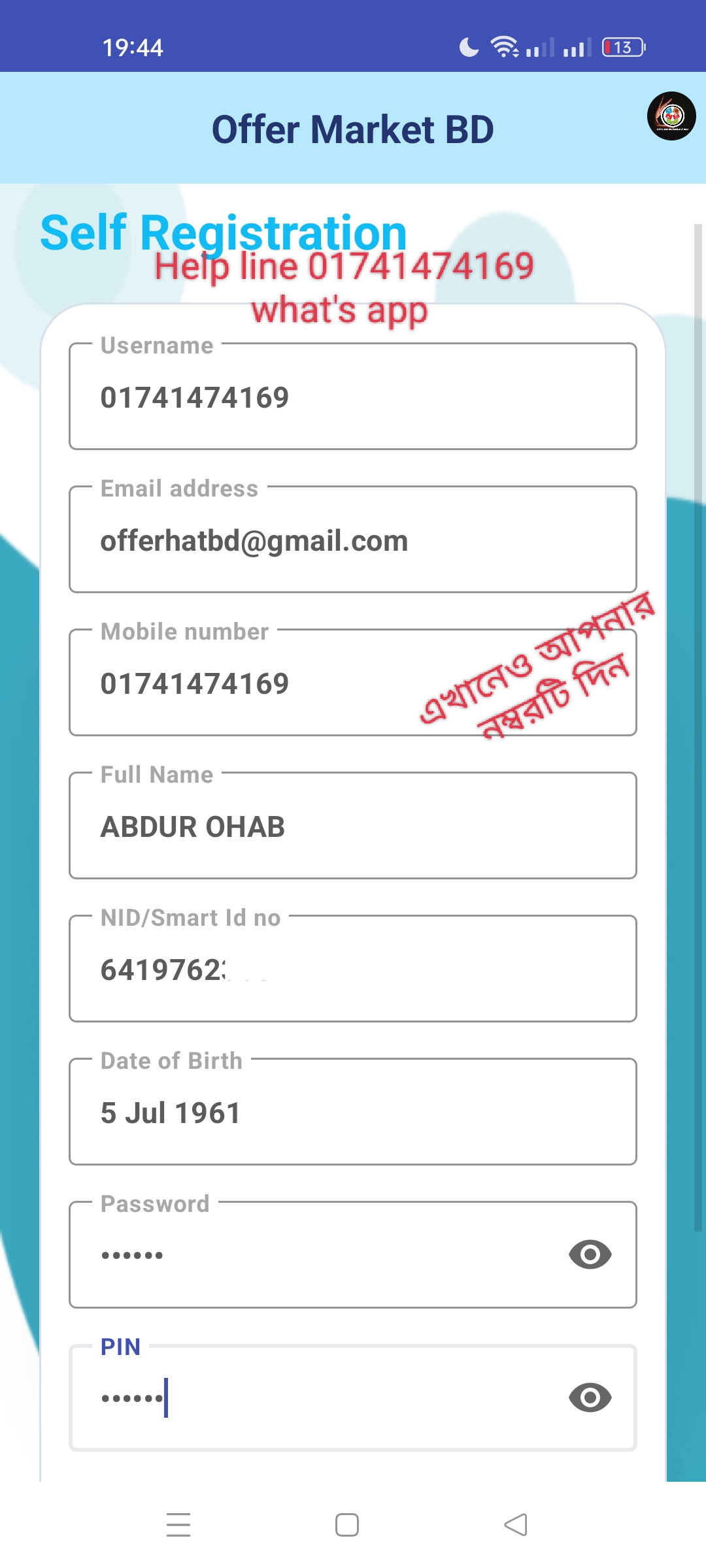This screenshot has width=706, height=1568.
Task: Edit the Full Name field
Action: point(353,826)
